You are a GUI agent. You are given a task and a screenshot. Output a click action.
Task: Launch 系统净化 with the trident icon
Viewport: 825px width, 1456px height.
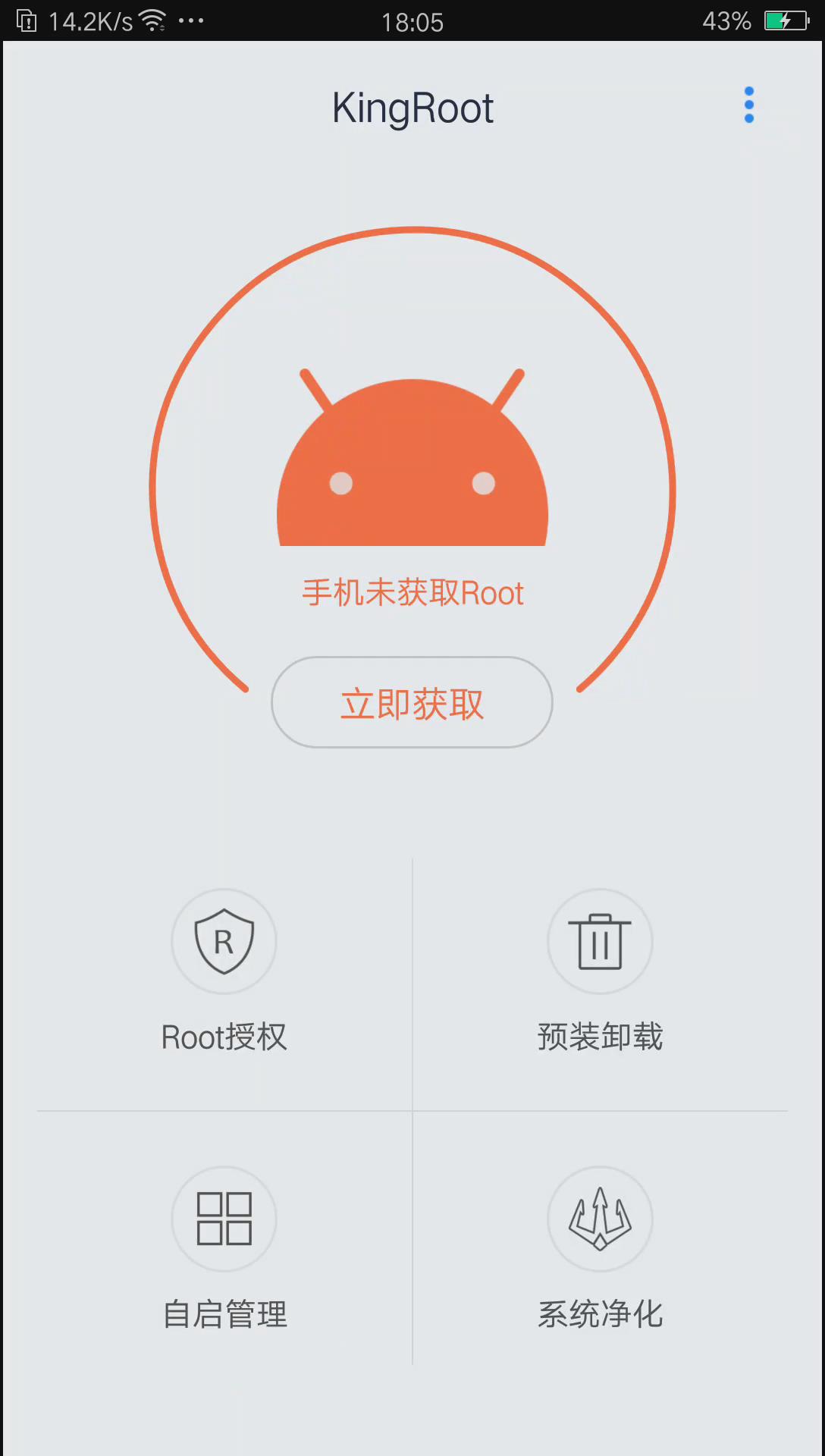coord(600,1219)
